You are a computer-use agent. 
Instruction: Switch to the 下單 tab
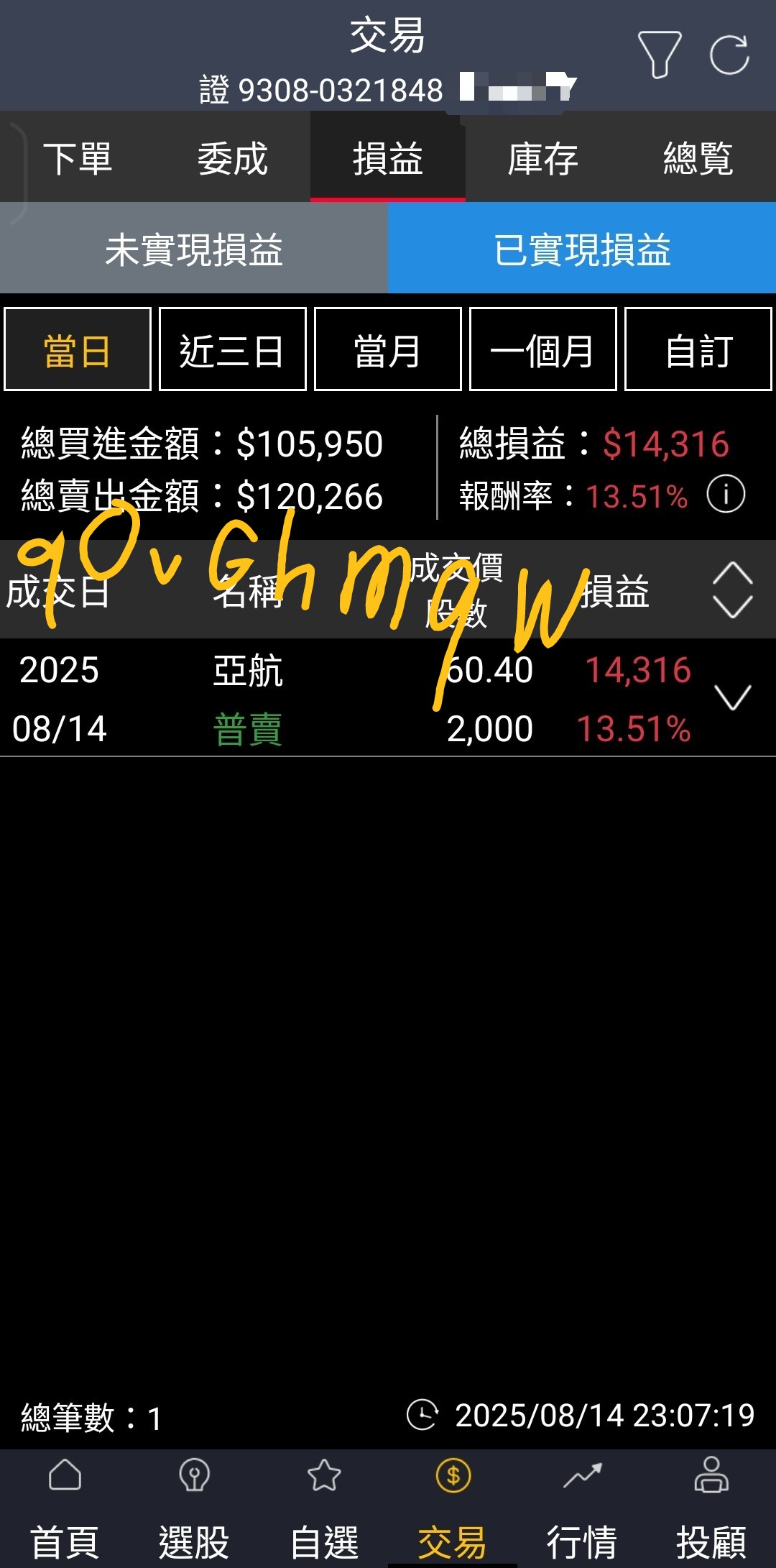pos(78,159)
